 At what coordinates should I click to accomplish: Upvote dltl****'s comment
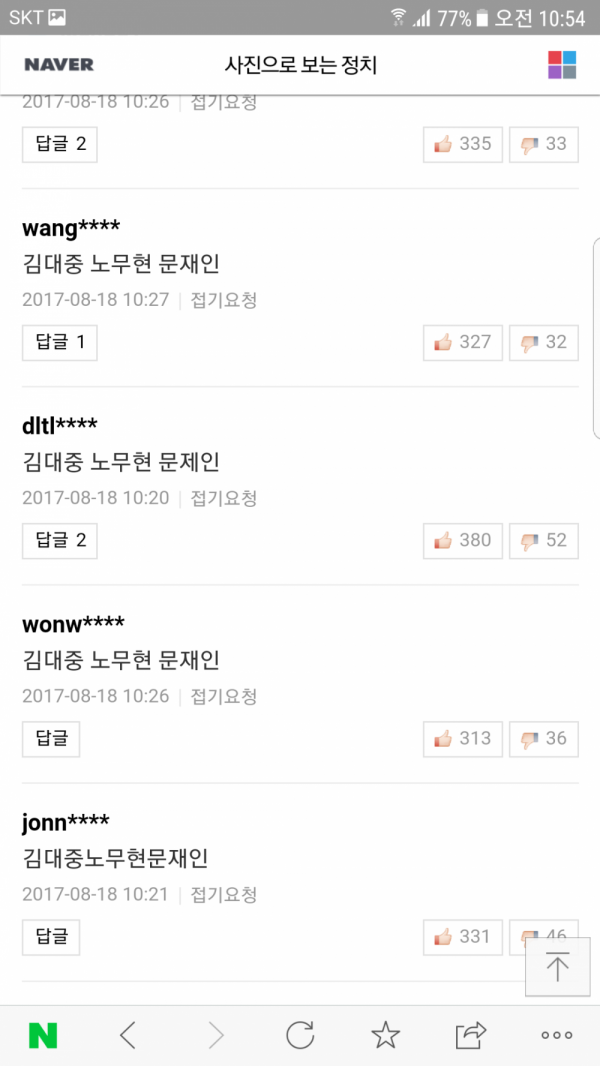pyautogui.click(x=463, y=540)
